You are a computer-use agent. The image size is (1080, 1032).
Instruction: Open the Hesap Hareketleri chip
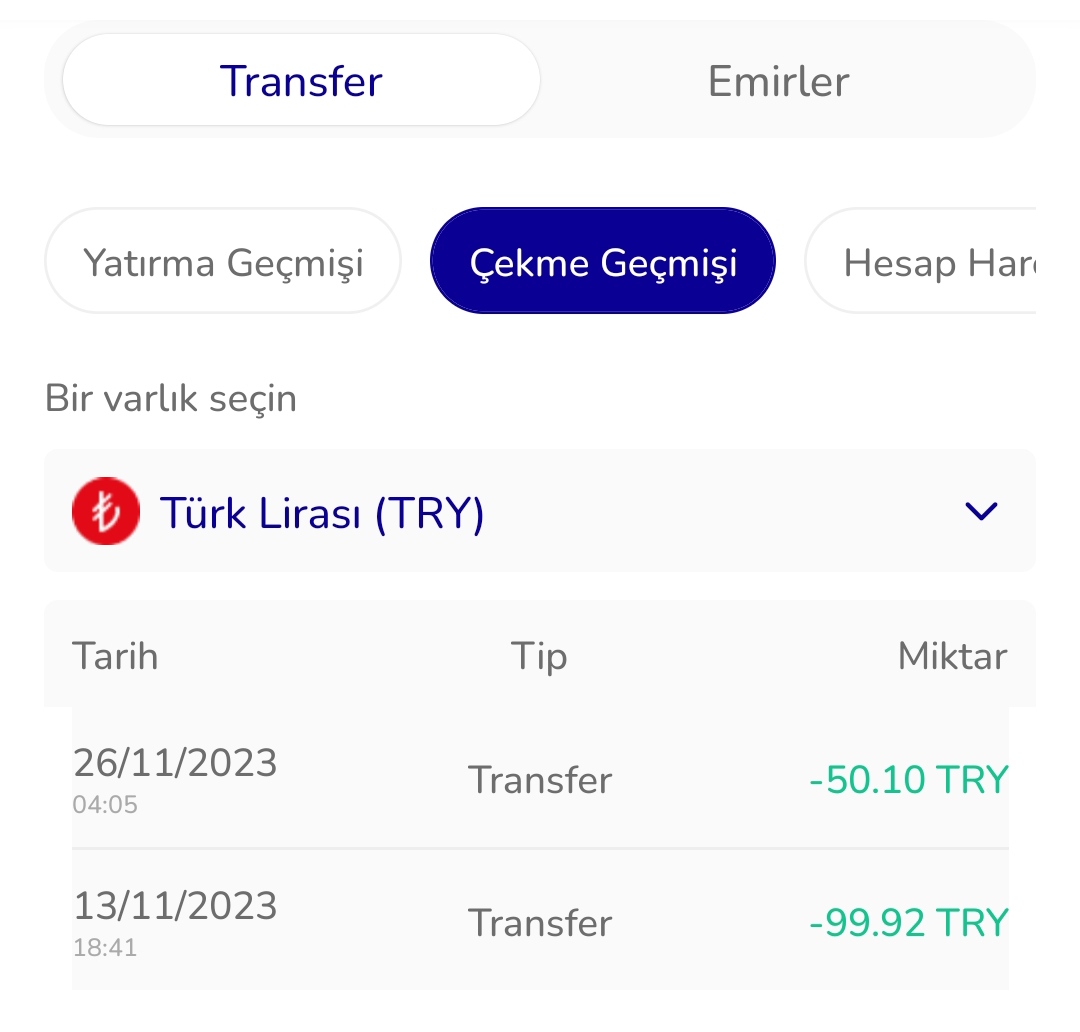pos(921,261)
